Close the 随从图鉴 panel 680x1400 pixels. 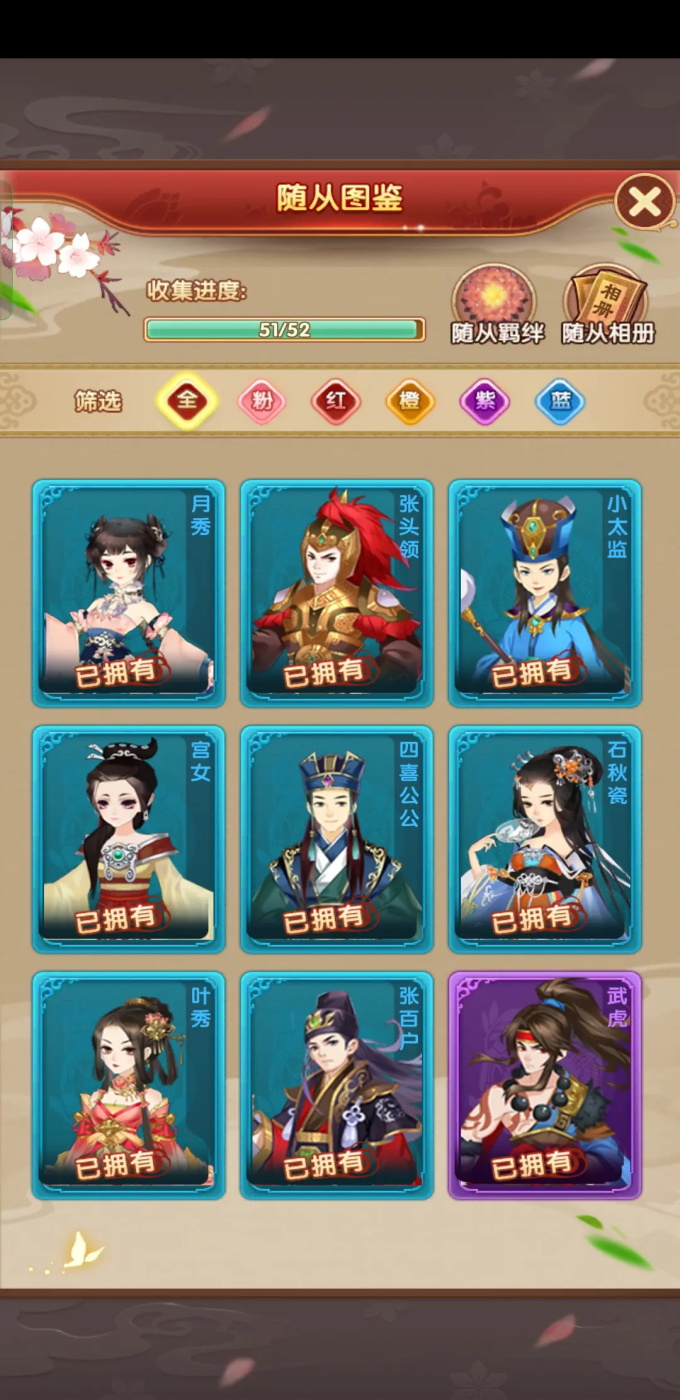tap(644, 204)
